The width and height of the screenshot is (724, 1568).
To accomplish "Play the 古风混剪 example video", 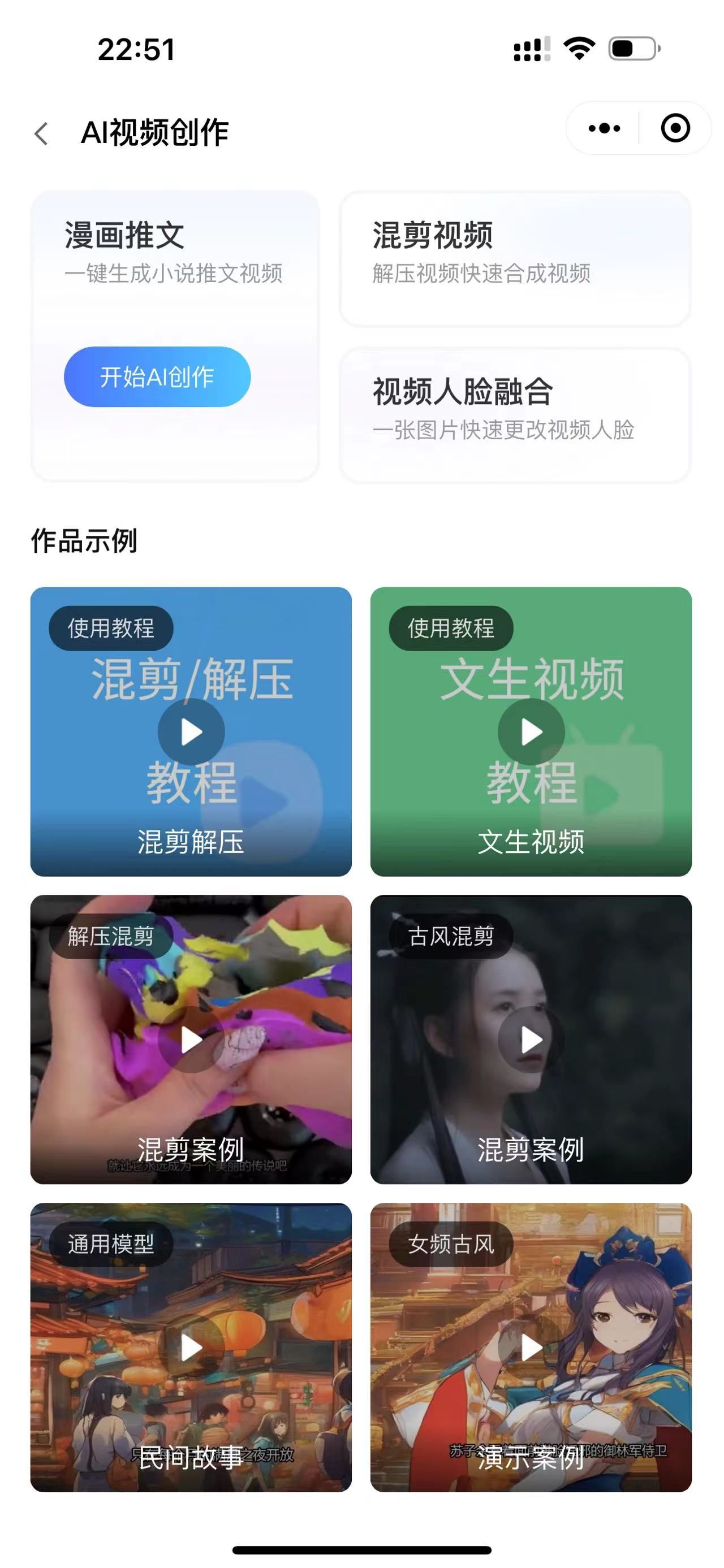I will pyautogui.click(x=531, y=1039).
